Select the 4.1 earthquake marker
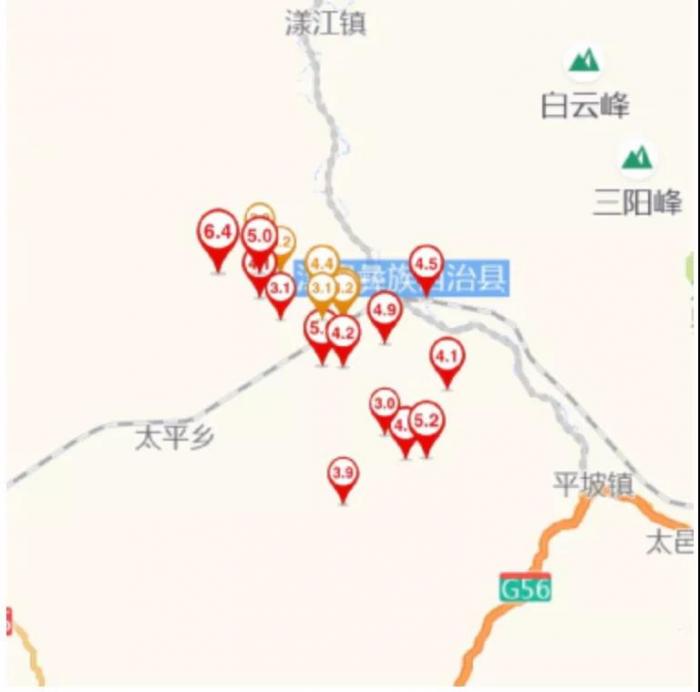The width and height of the screenshot is (700, 692). tap(447, 355)
